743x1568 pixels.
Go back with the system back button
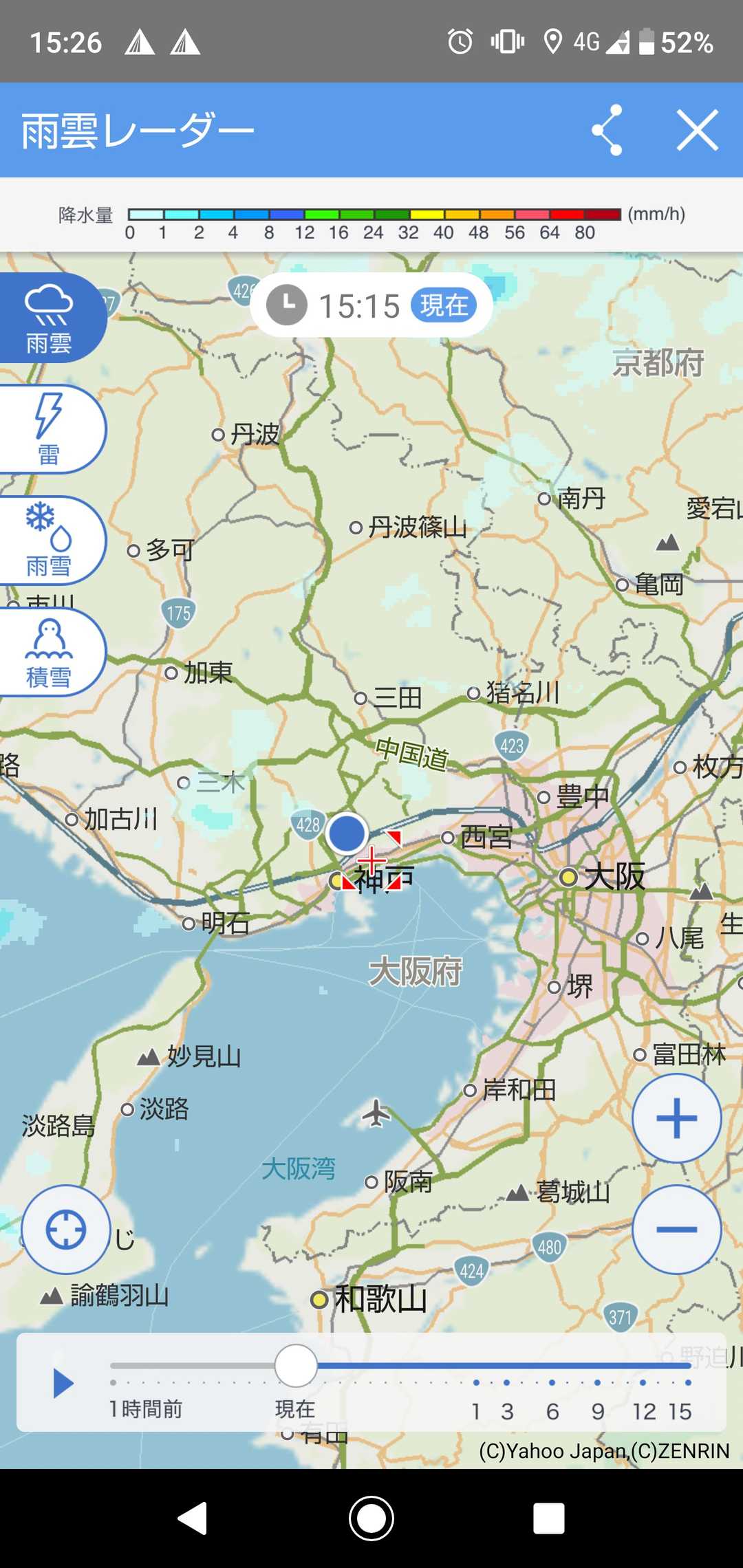193,1518
